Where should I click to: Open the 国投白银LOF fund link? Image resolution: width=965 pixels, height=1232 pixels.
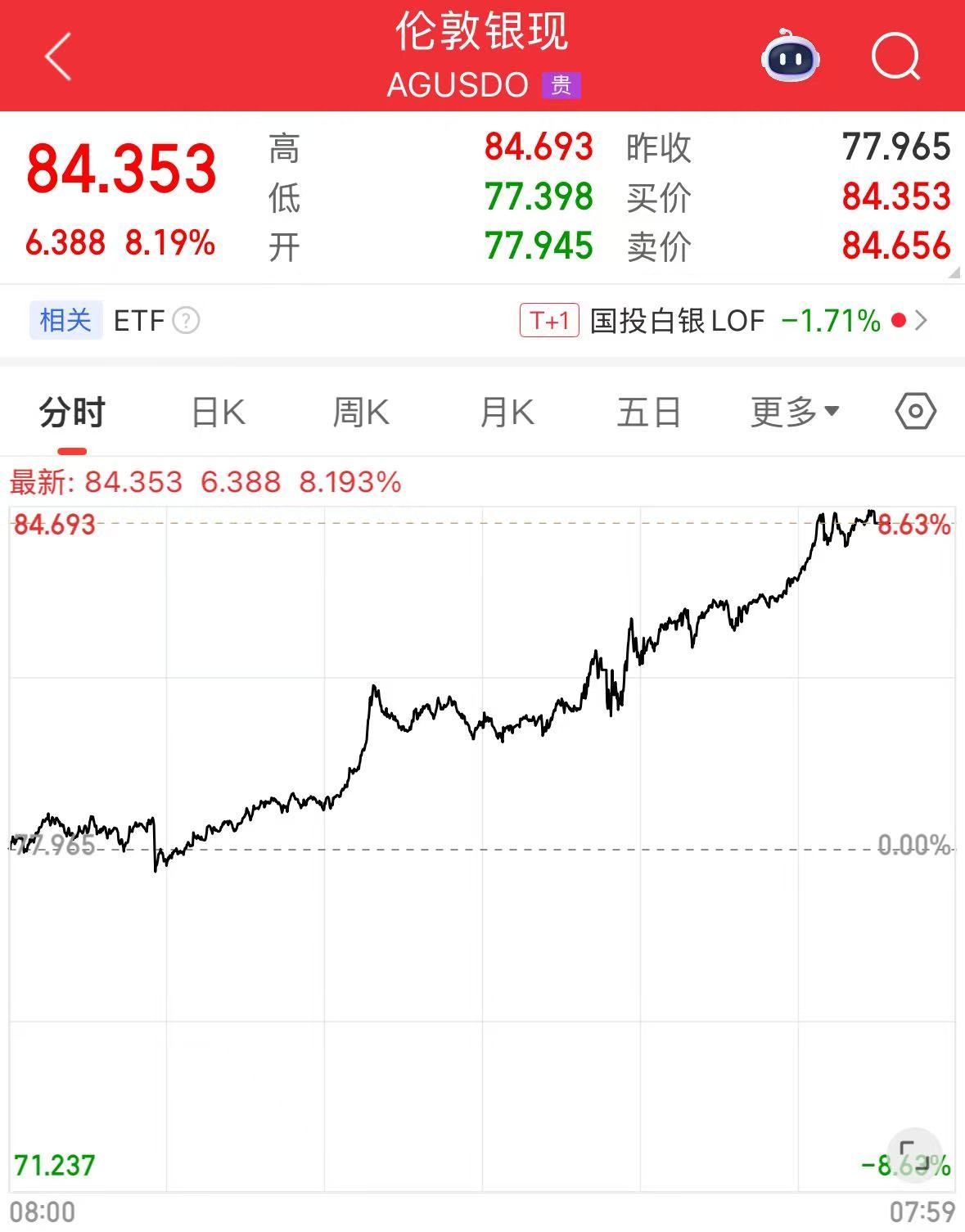coord(677,321)
